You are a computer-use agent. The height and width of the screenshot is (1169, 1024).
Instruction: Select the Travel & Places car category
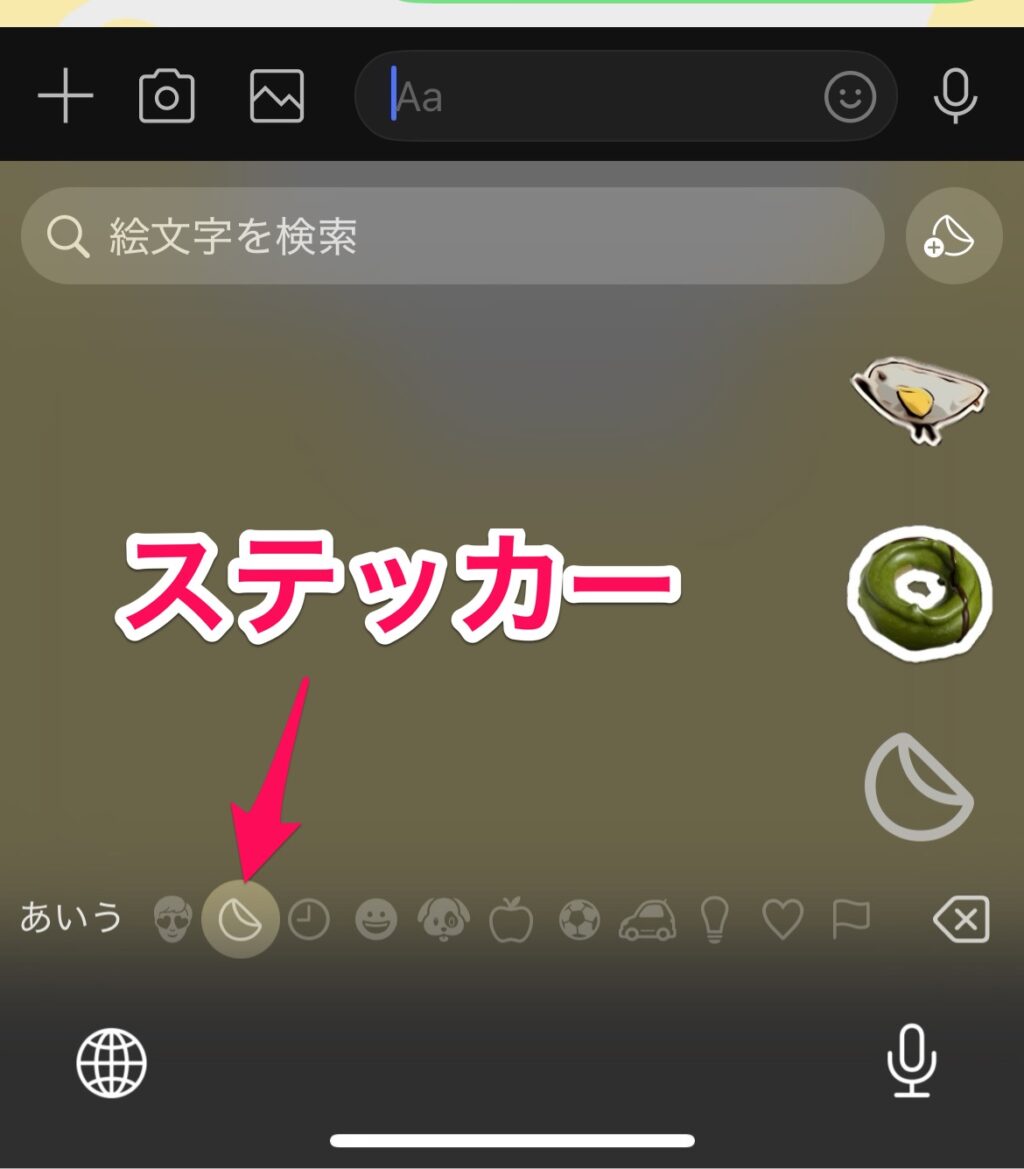coord(647,918)
